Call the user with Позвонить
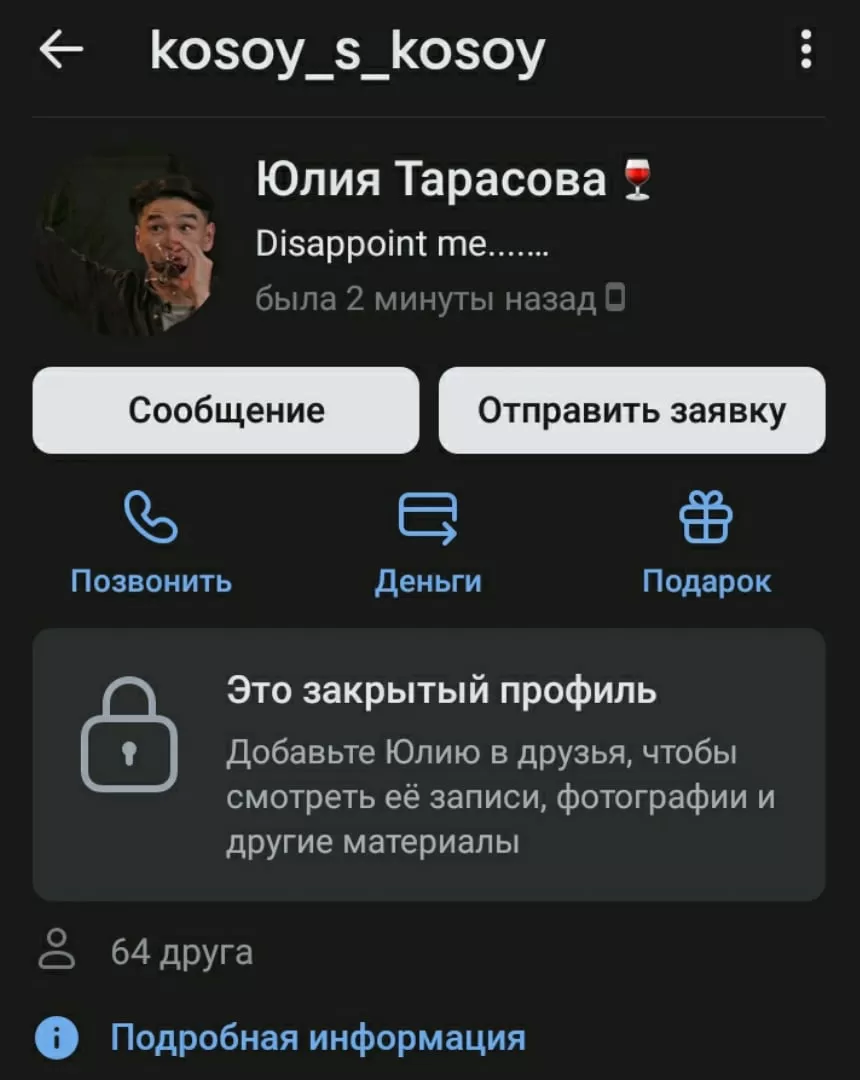860x1080 pixels. [151, 540]
